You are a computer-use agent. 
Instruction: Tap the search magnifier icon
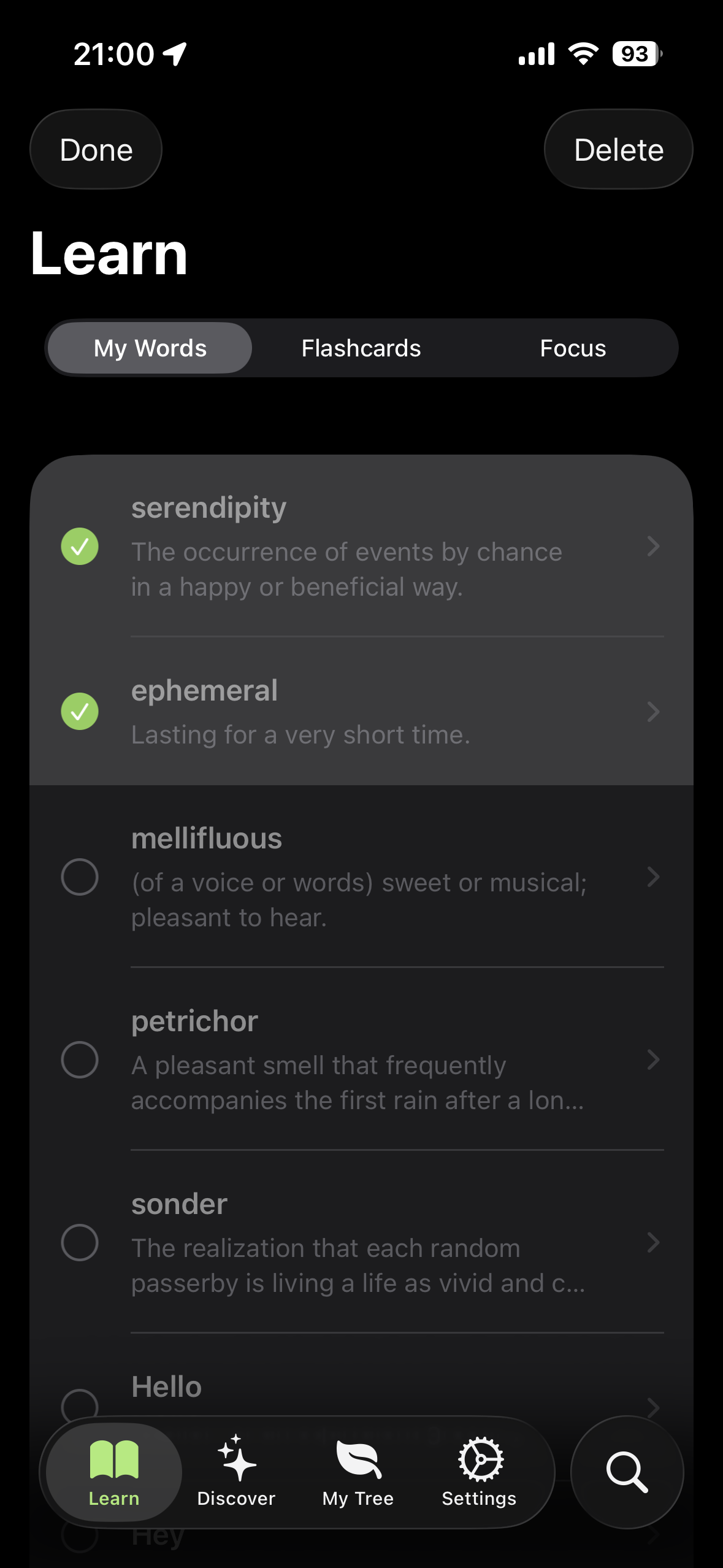click(626, 1471)
